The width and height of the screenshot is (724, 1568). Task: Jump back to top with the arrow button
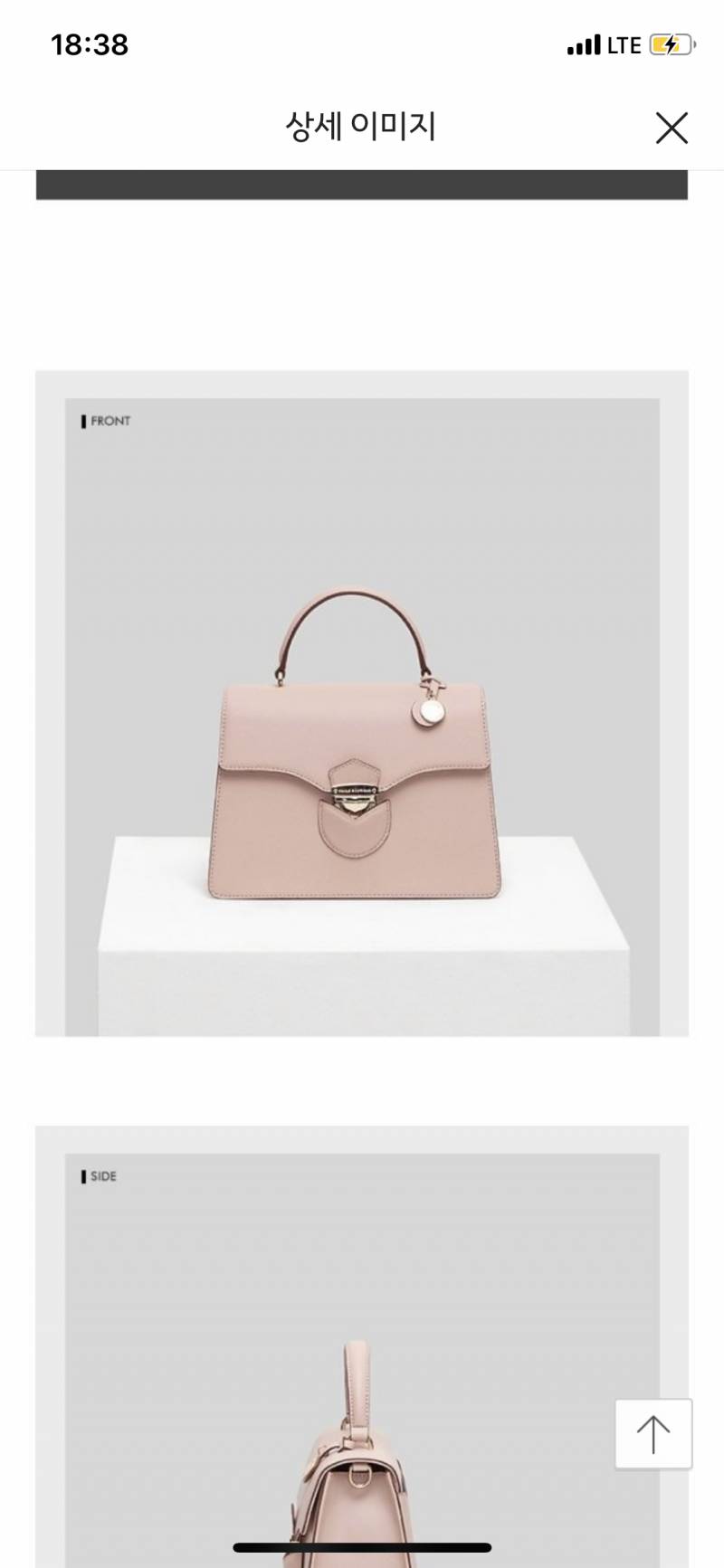(x=653, y=1434)
